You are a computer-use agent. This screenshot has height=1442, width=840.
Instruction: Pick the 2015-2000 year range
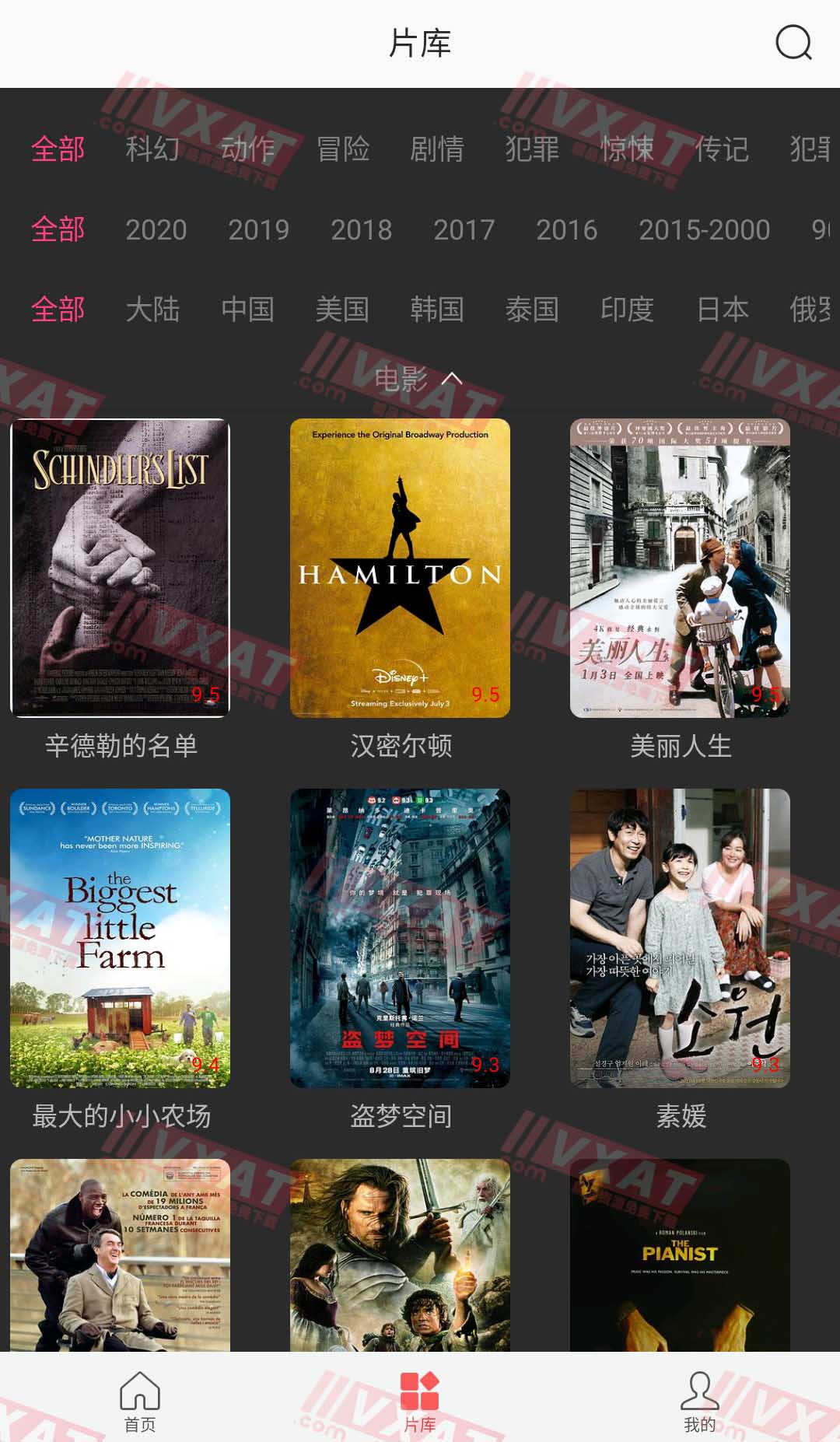pos(704,229)
